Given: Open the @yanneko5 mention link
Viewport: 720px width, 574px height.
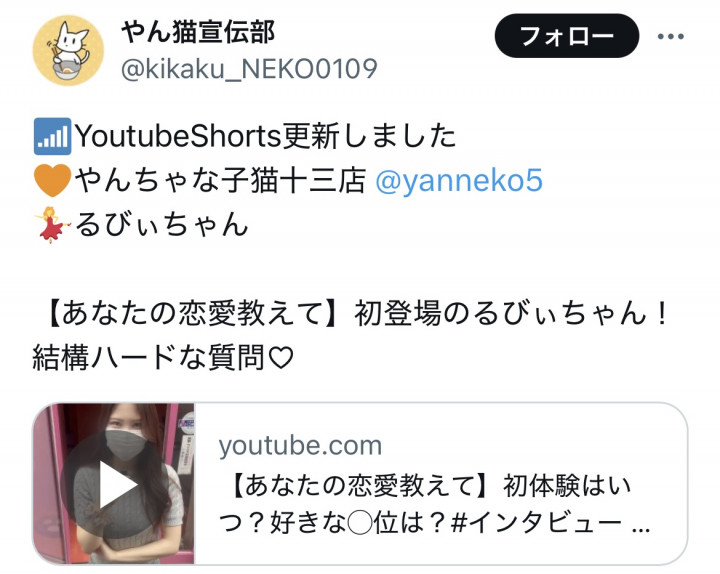Looking at the screenshot, I should [x=458, y=180].
